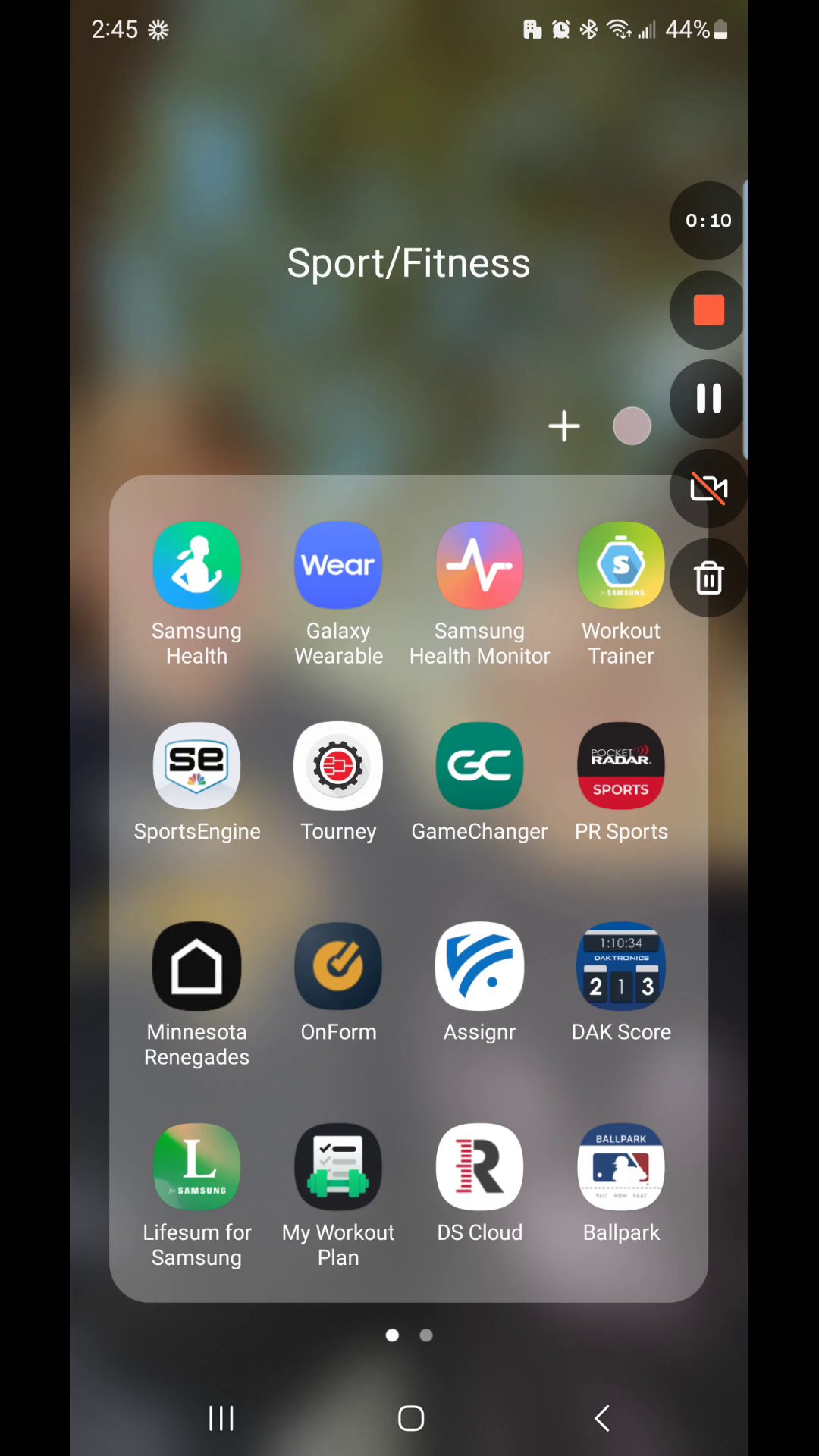The width and height of the screenshot is (819, 1456).
Task: Tap the plus to add apps to folder
Action: point(564,426)
